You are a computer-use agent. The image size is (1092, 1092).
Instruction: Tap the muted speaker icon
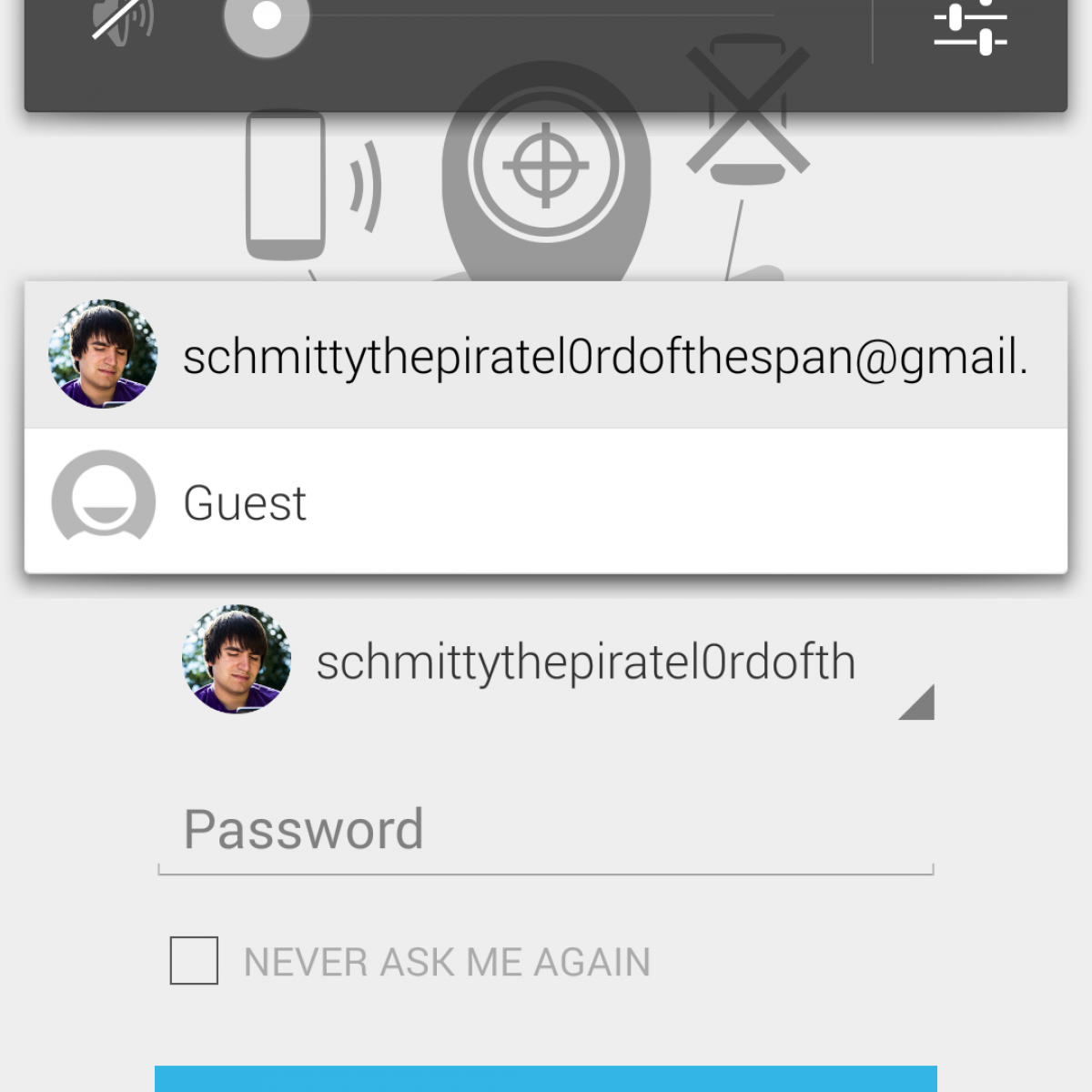point(122,20)
